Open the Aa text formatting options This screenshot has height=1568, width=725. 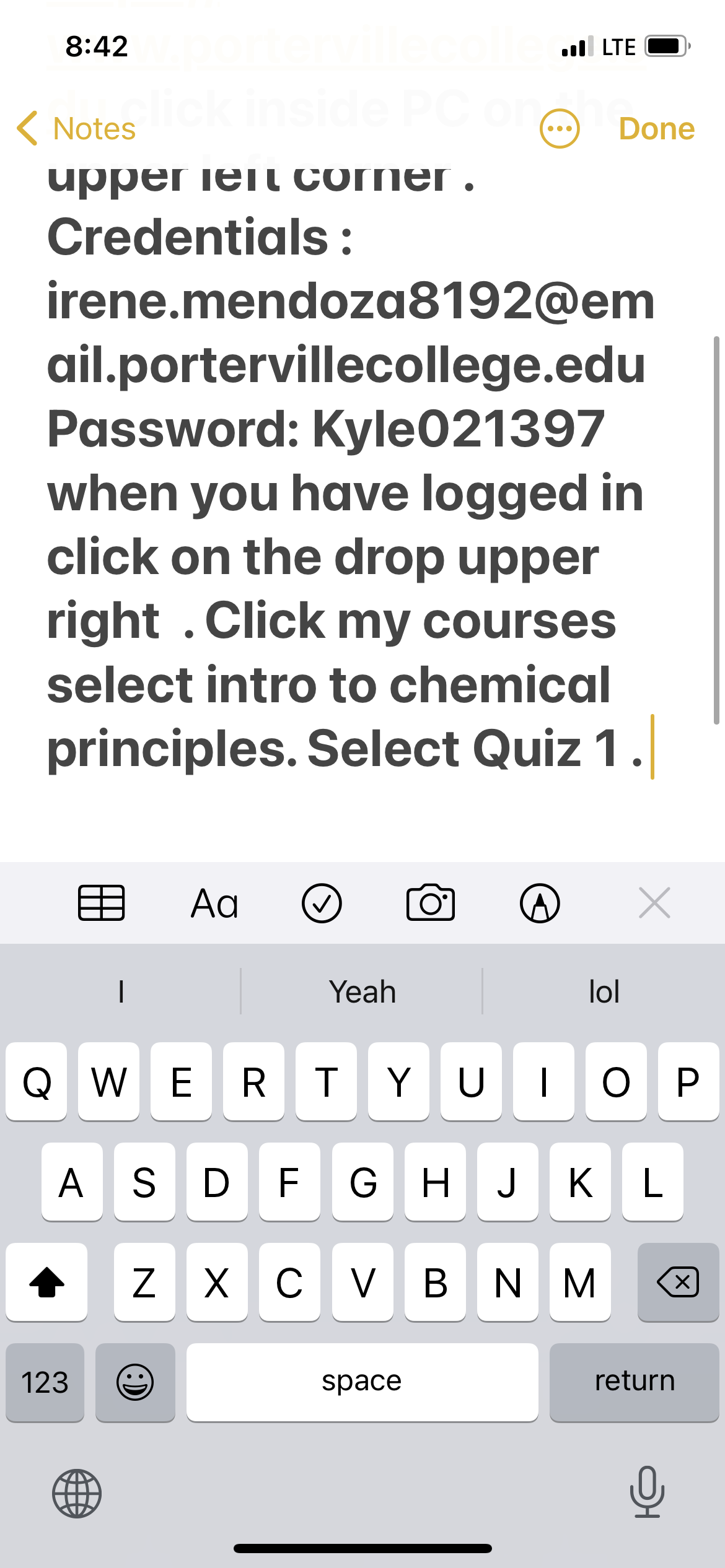pos(214,903)
